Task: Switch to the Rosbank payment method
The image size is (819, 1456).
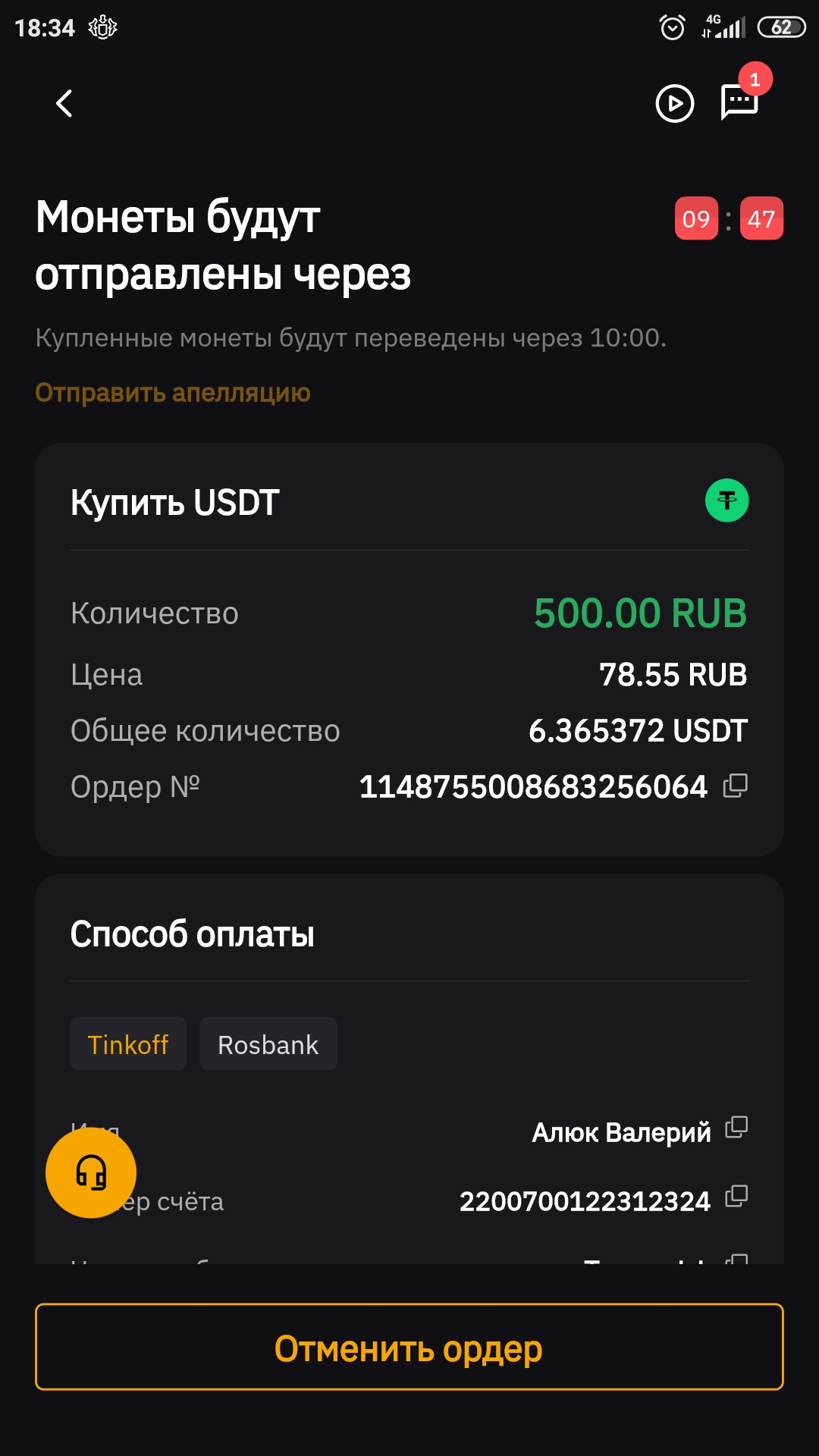Action: point(268,1044)
